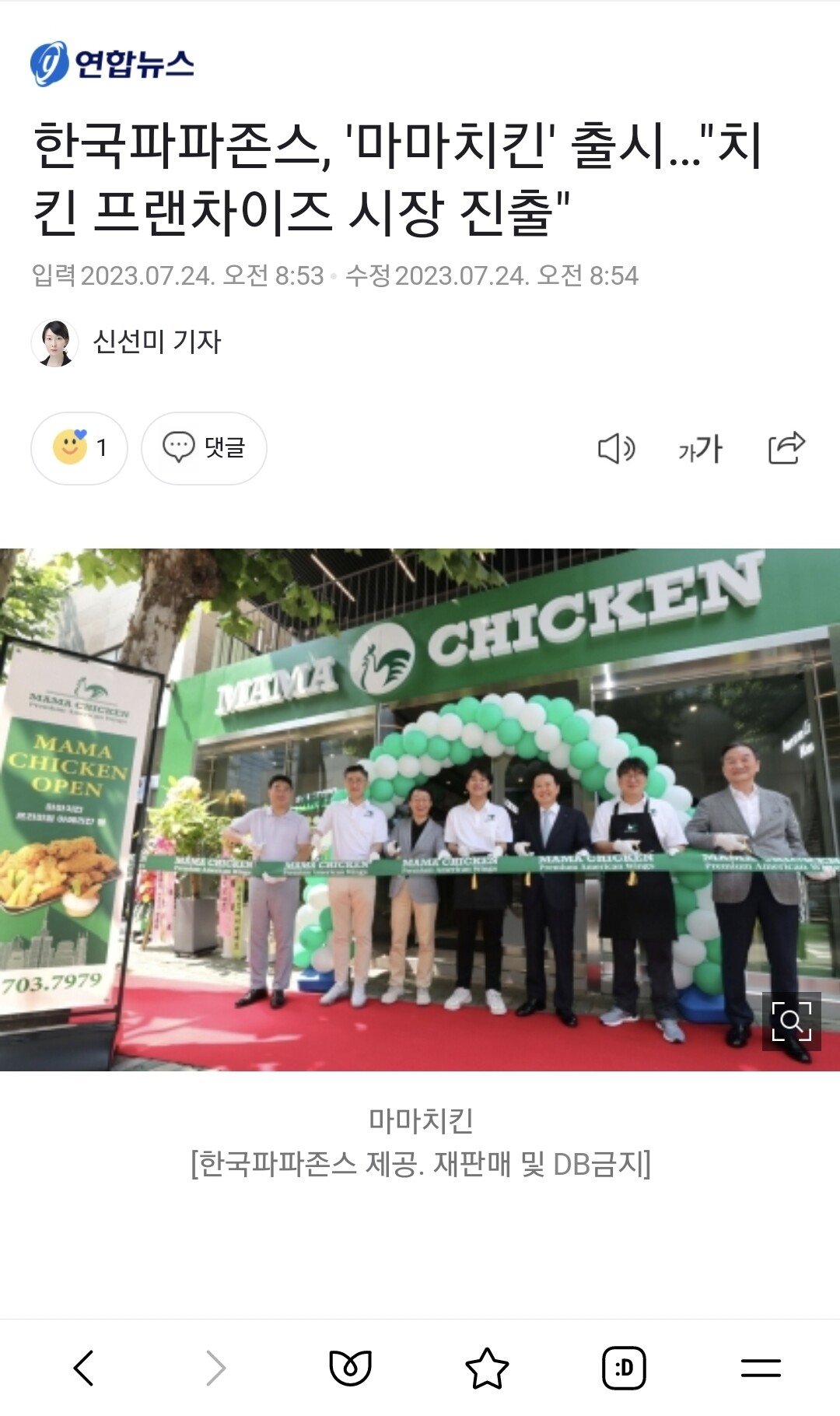This screenshot has width=840, height=1416.
Task: Enlarge the 마마치킨 article photo
Action: tap(791, 1020)
